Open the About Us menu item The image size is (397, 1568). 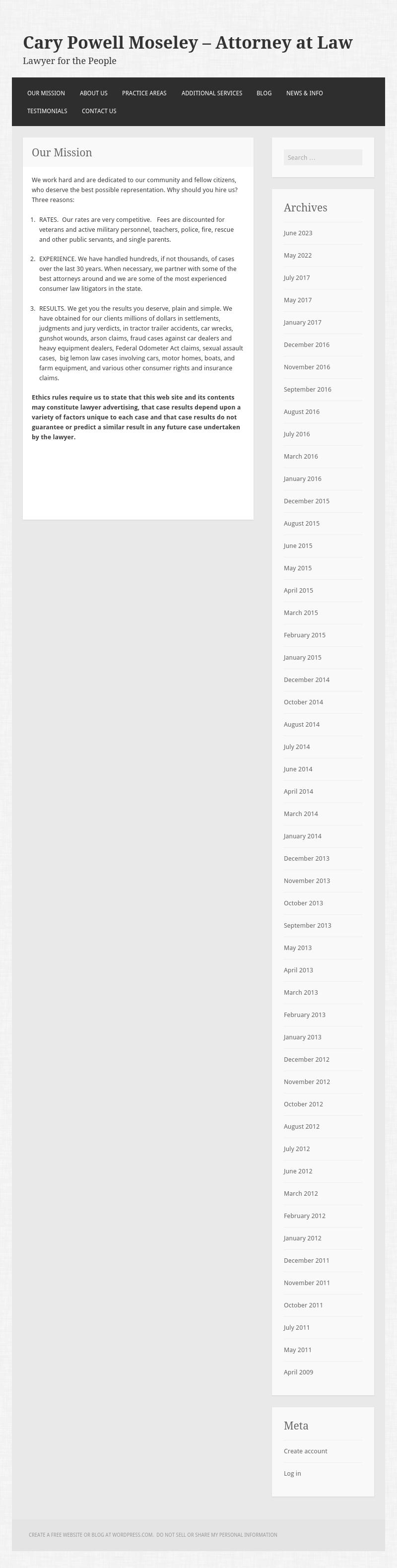coord(93,93)
